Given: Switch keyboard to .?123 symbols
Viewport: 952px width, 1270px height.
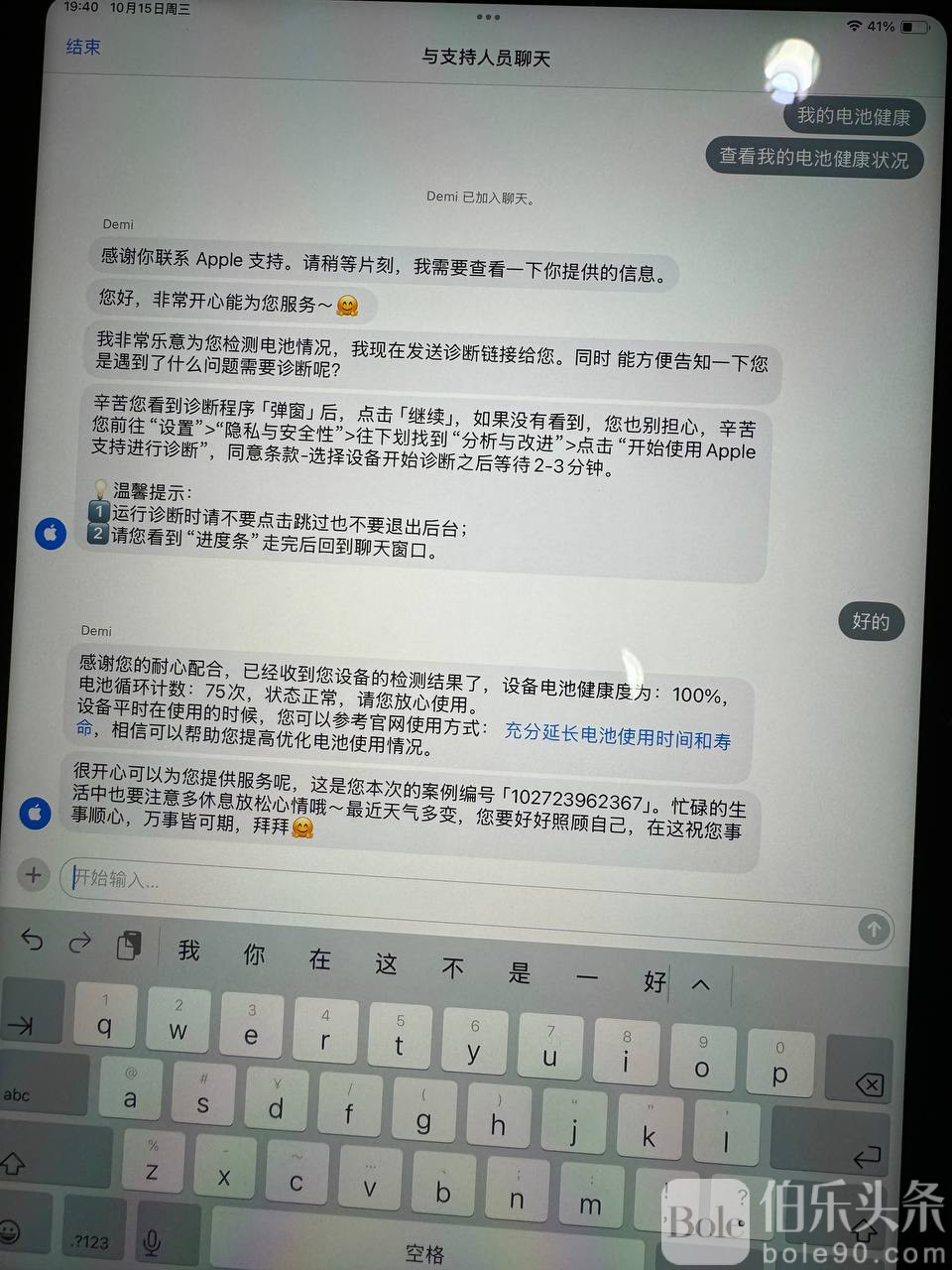Looking at the screenshot, I should tap(90, 1241).
